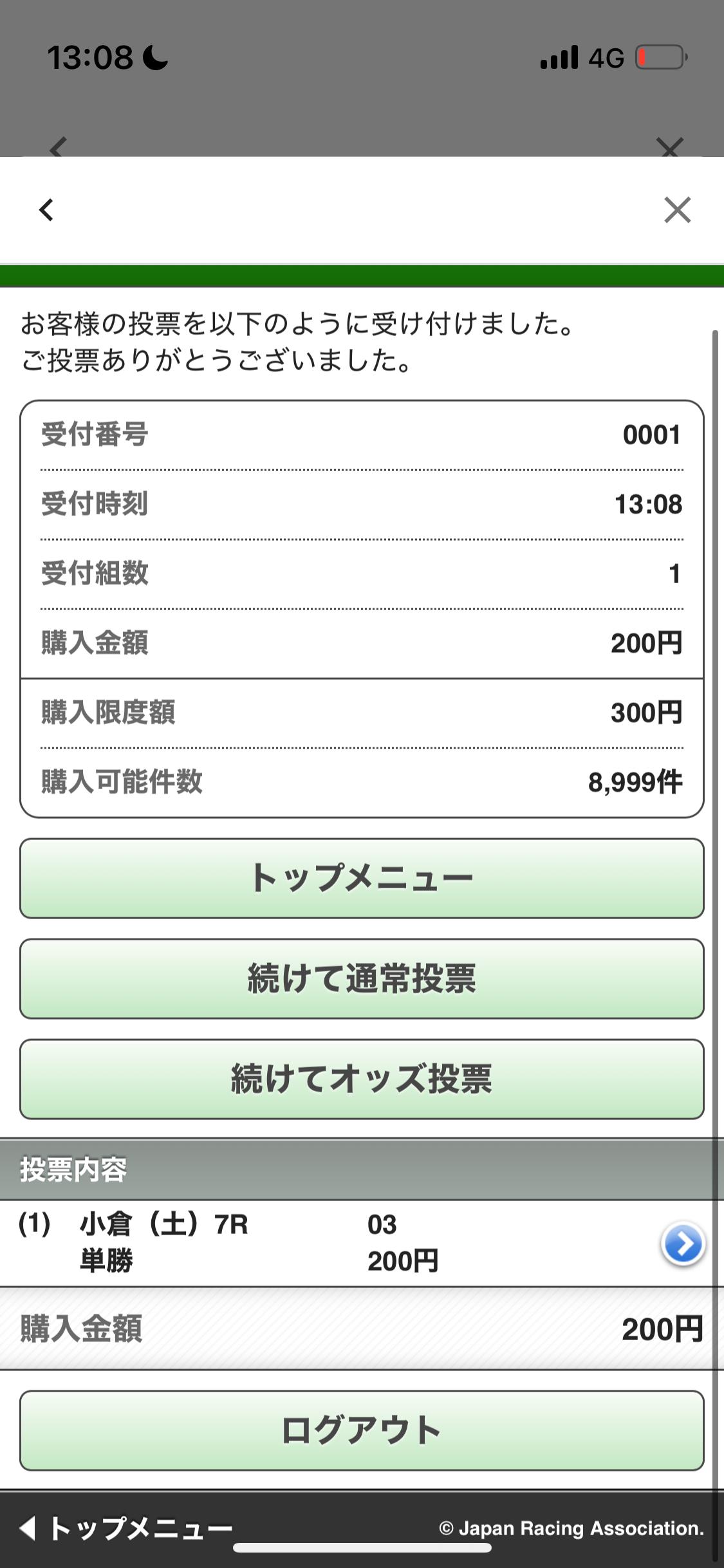Tap 続けて通常投票 to continue regular betting
Image resolution: width=724 pixels, height=1568 pixels.
click(362, 978)
